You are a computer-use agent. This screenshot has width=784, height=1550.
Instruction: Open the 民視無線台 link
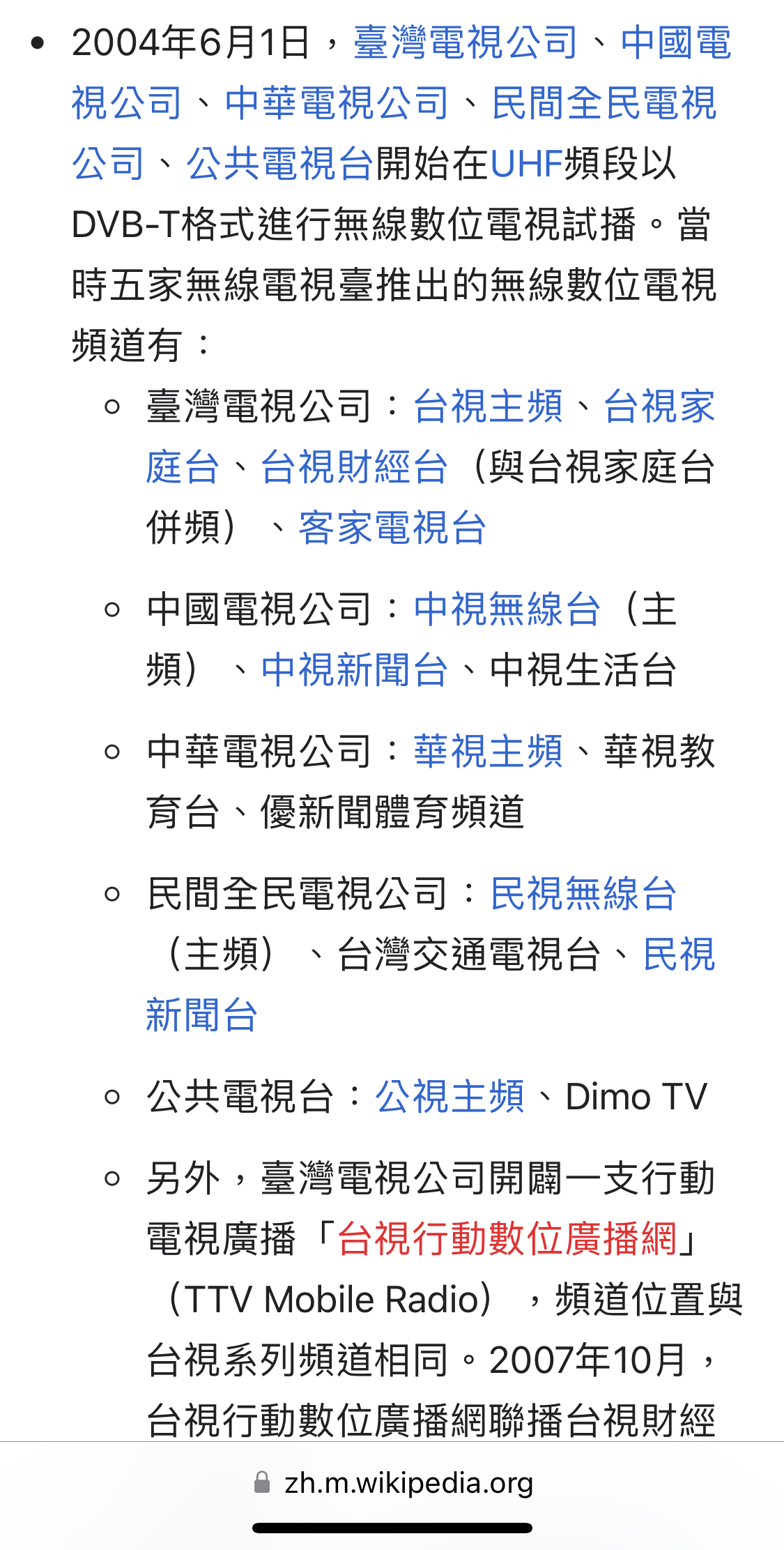[583, 893]
